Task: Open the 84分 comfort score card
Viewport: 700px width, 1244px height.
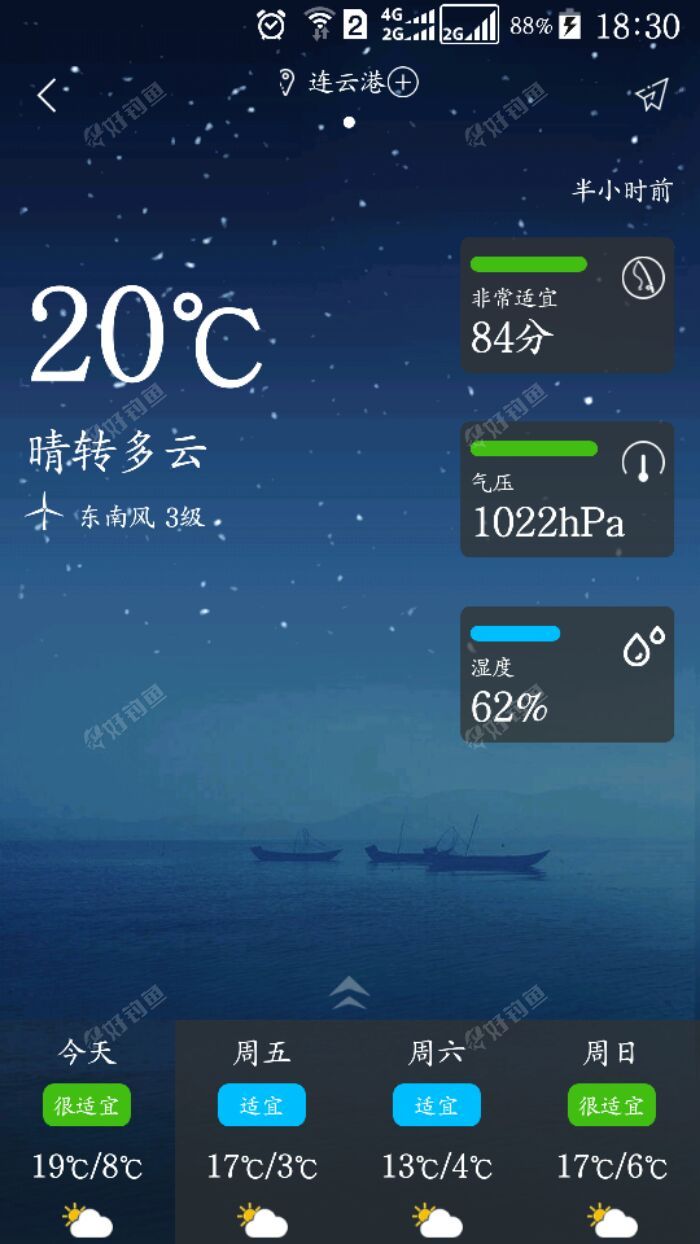Action: [567, 306]
